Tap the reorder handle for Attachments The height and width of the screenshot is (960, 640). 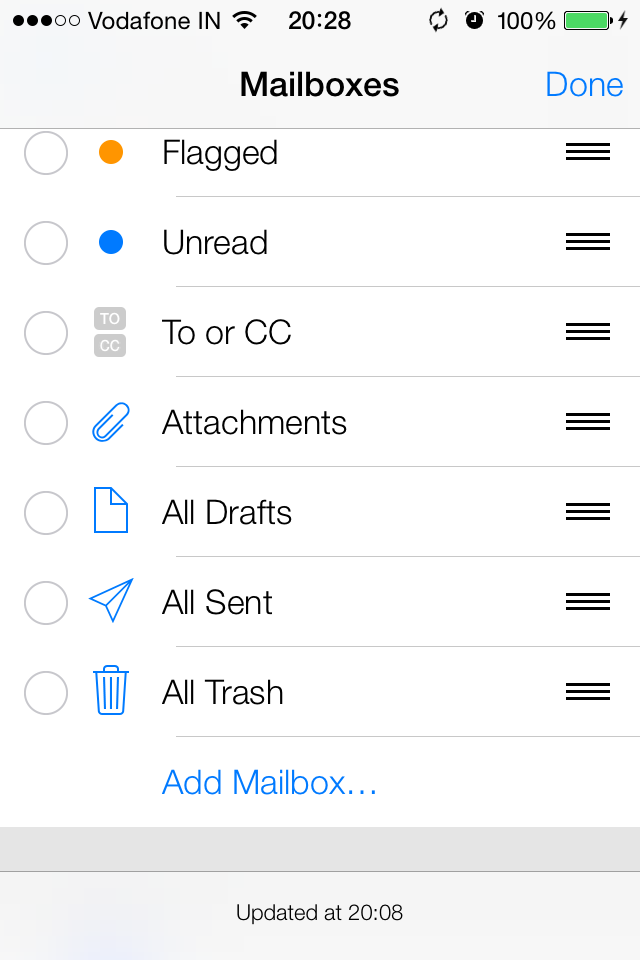(x=588, y=422)
